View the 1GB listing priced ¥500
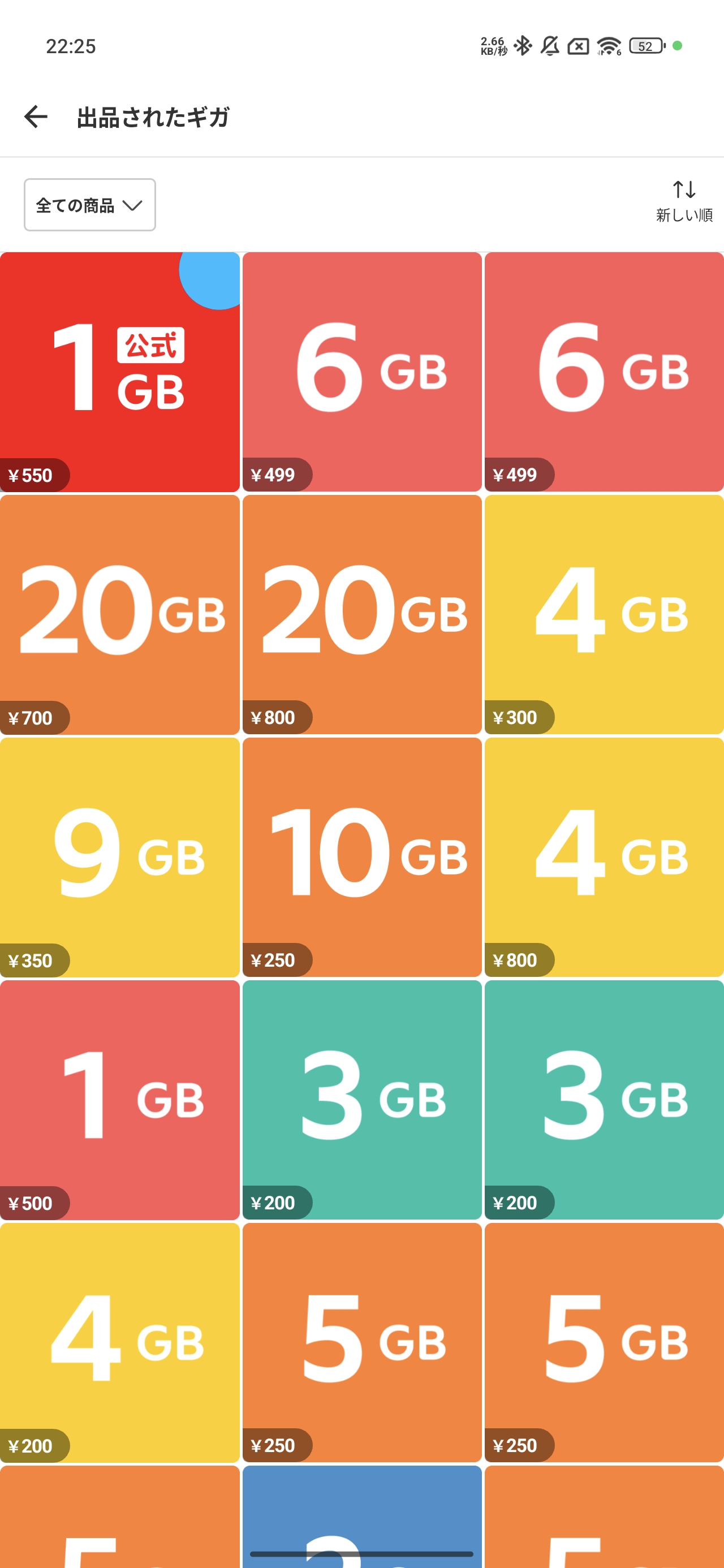This screenshot has height=1568, width=724. (x=119, y=1099)
